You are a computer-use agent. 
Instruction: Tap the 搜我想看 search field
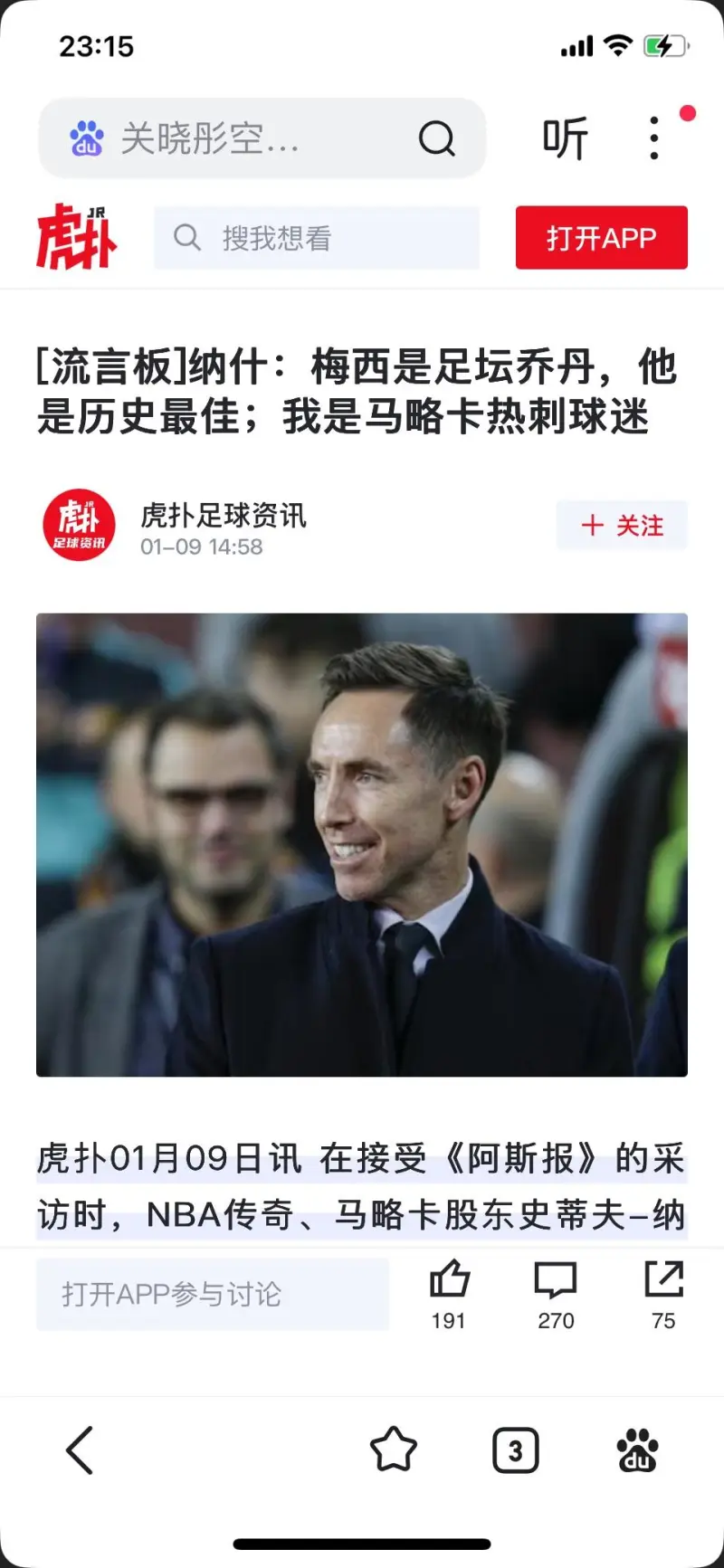pyautogui.click(x=317, y=238)
